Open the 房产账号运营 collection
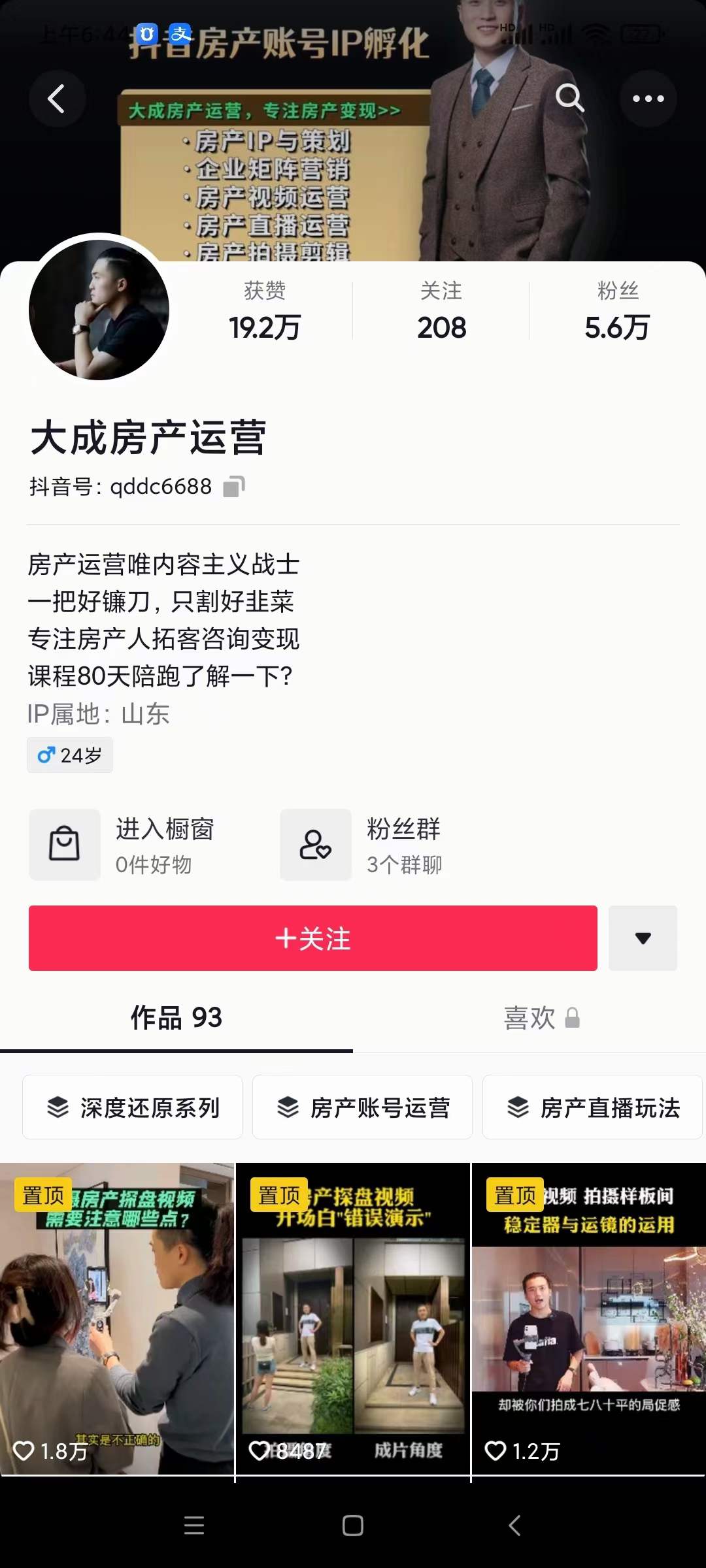Screen dimensions: 706x1568 [x=362, y=1107]
